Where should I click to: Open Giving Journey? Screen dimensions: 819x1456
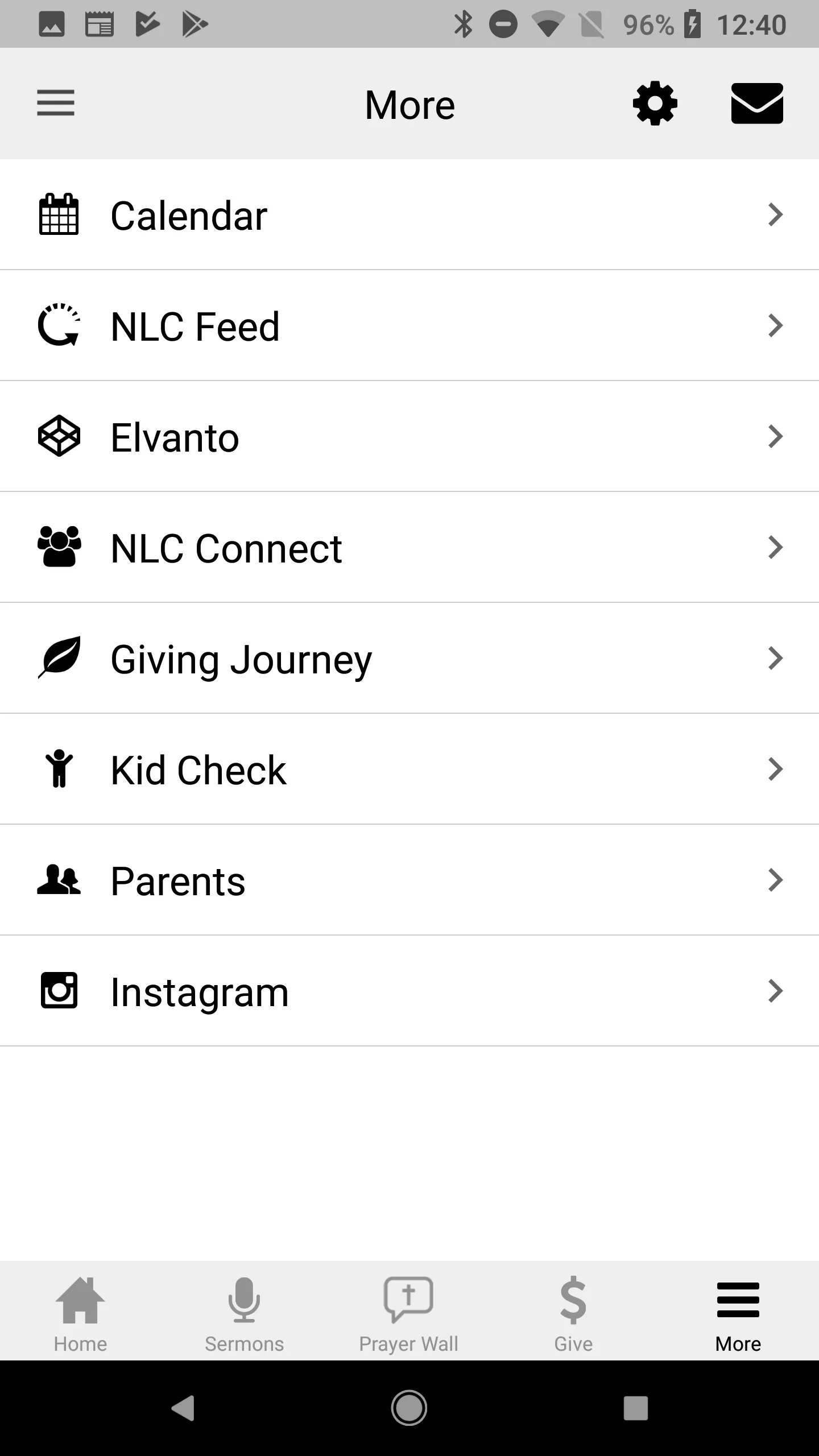pos(409,659)
